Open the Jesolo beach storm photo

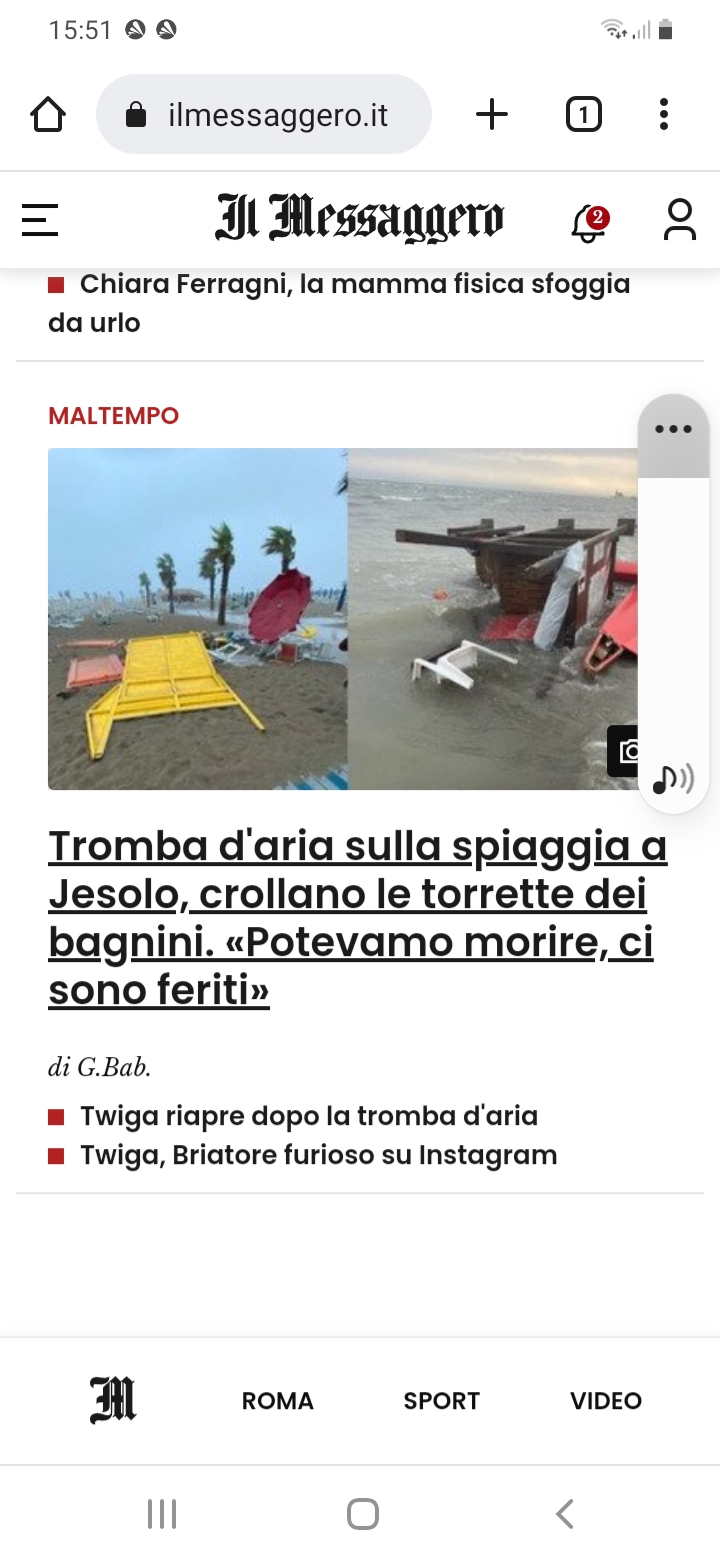pyautogui.click(x=340, y=618)
